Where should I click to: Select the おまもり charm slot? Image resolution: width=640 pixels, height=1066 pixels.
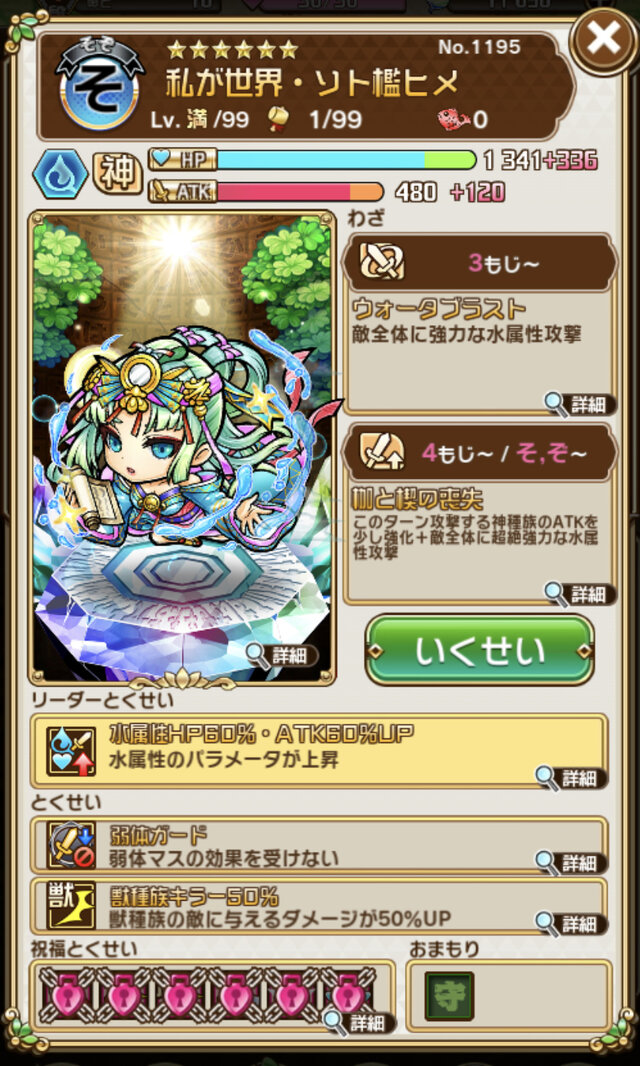point(449,995)
